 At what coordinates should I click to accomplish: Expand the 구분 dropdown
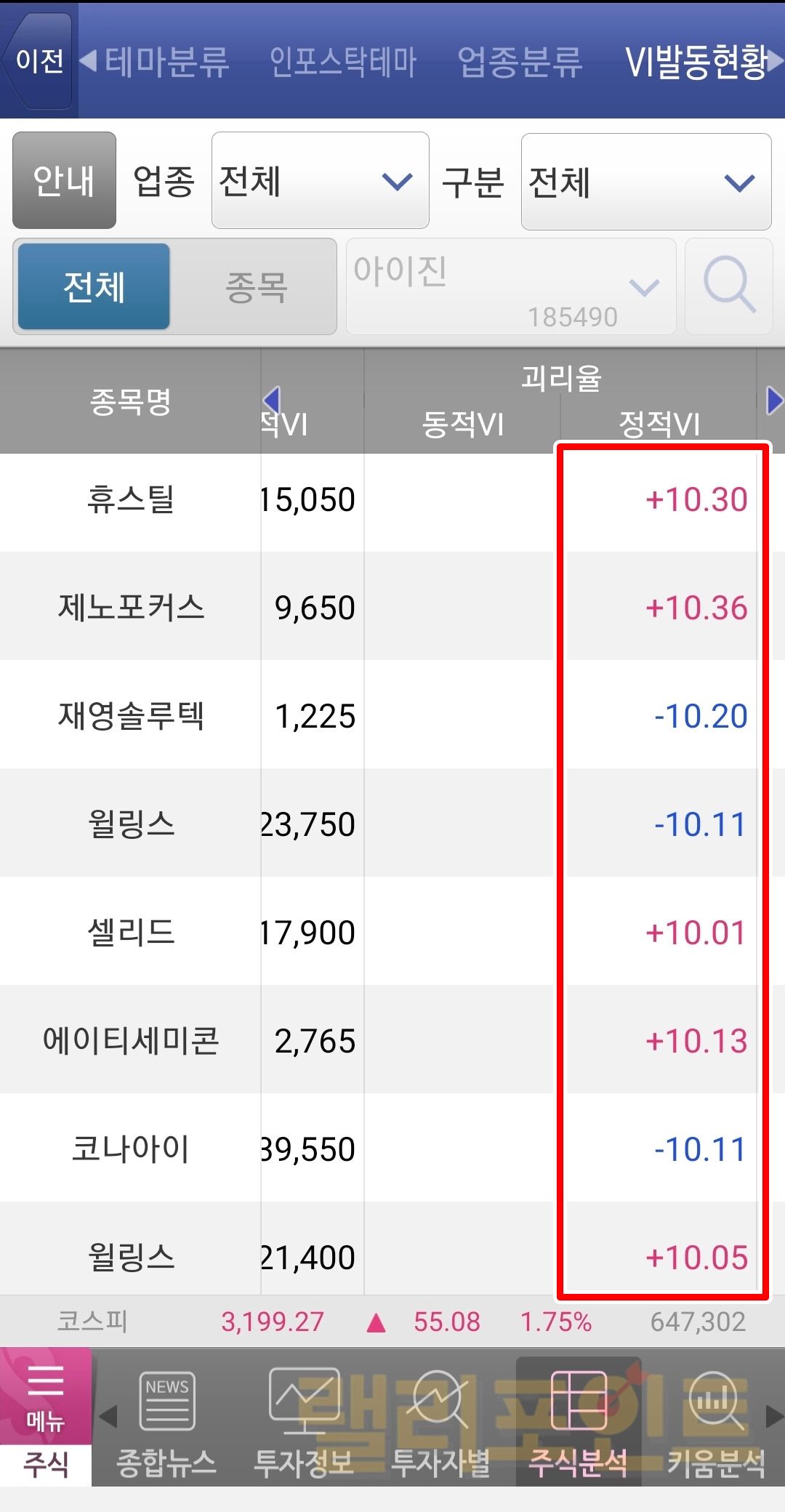[x=645, y=182]
